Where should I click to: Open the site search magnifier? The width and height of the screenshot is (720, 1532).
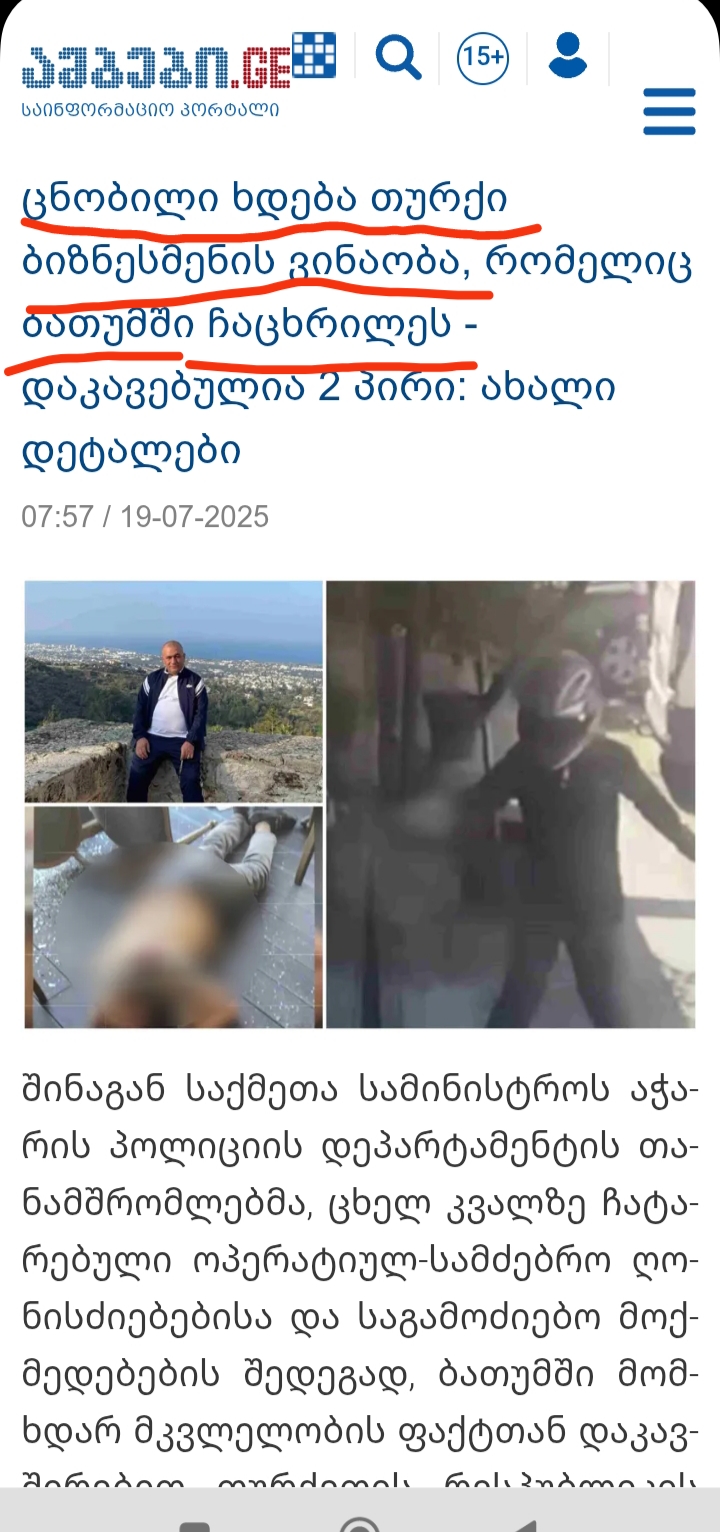click(398, 57)
